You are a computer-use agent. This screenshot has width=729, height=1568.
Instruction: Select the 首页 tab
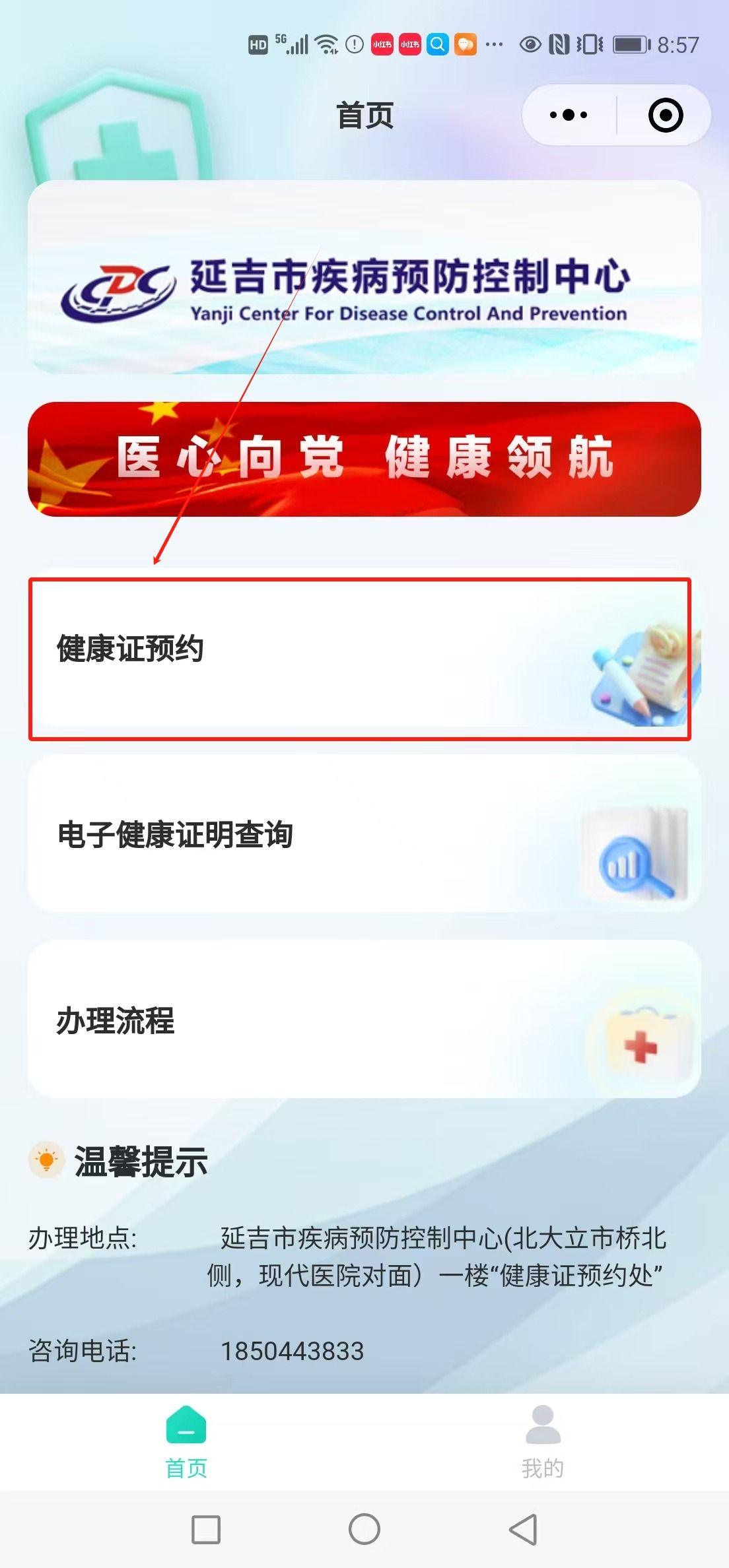point(186,1442)
